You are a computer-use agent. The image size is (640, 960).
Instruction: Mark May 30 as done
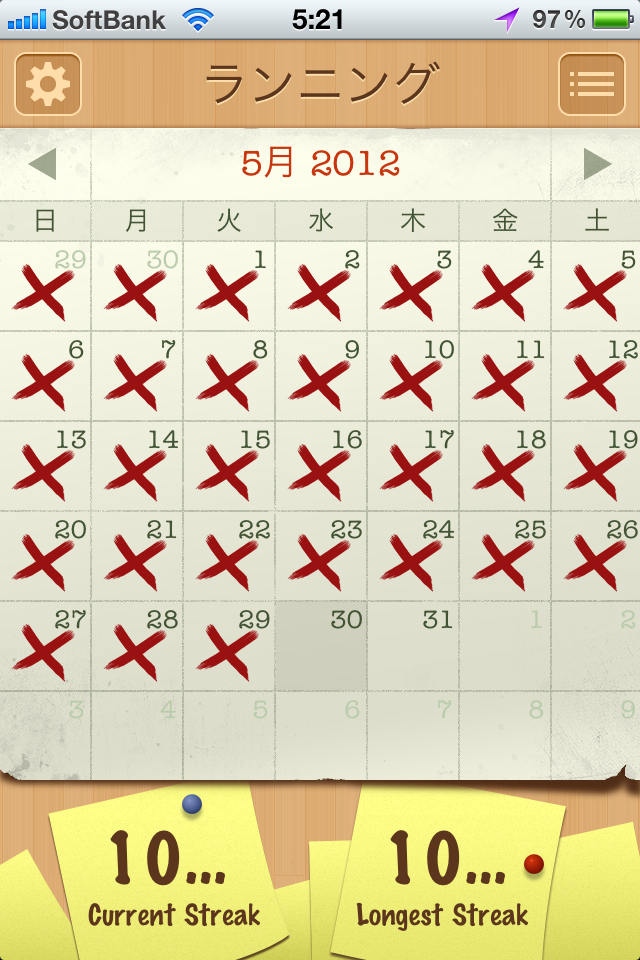(321, 646)
